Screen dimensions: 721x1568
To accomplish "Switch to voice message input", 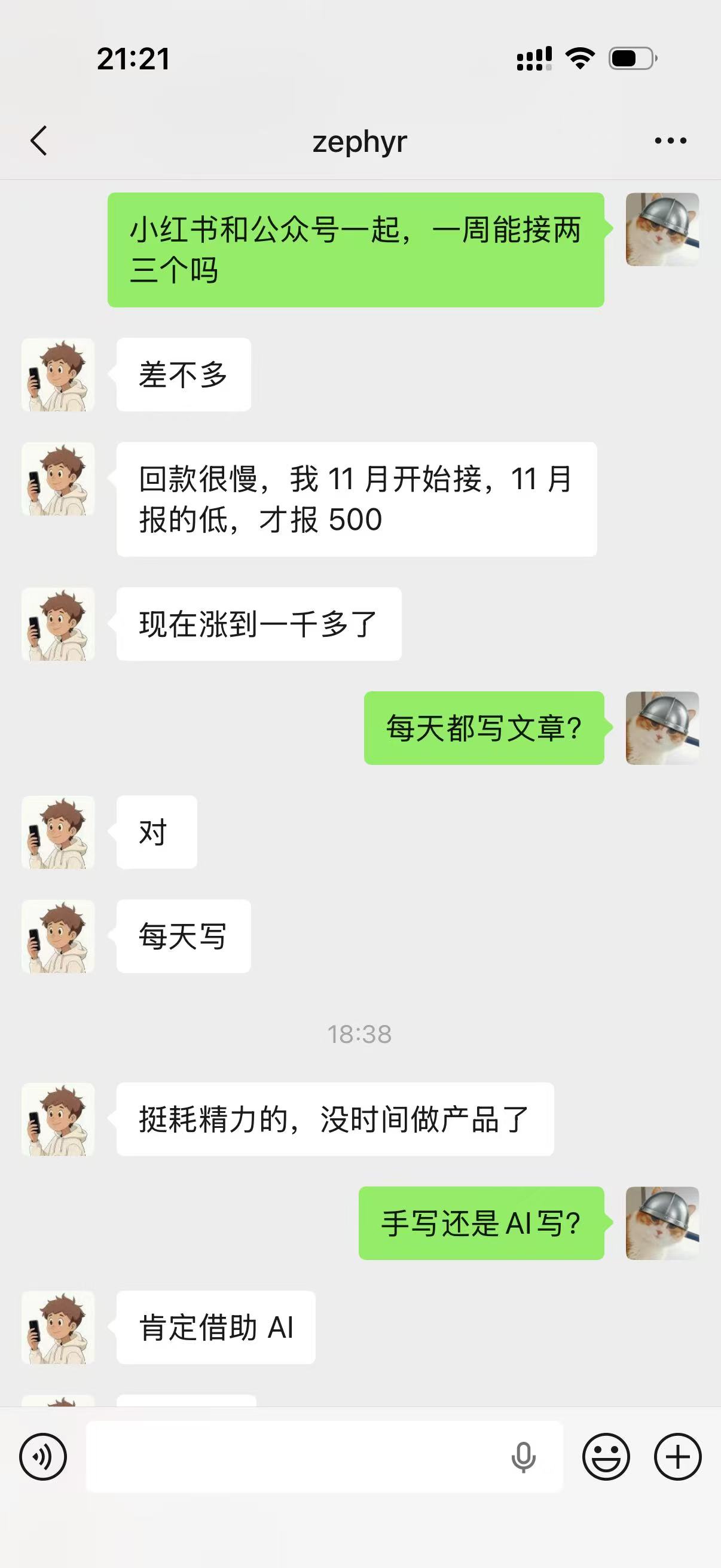I will click(x=43, y=1457).
